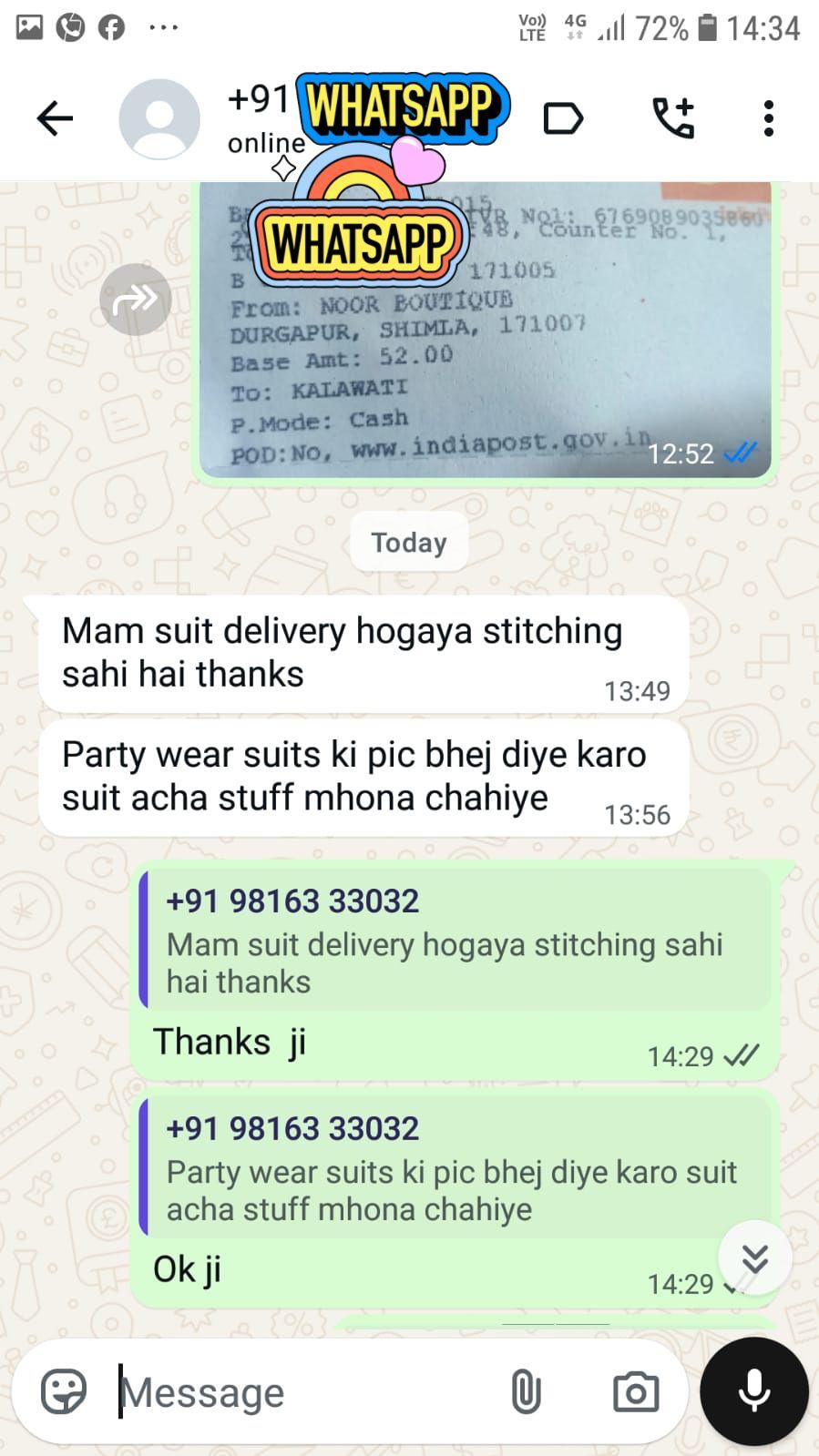This screenshot has width=819, height=1456.
Task: Tap the 'online' status text
Action: (x=264, y=142)
